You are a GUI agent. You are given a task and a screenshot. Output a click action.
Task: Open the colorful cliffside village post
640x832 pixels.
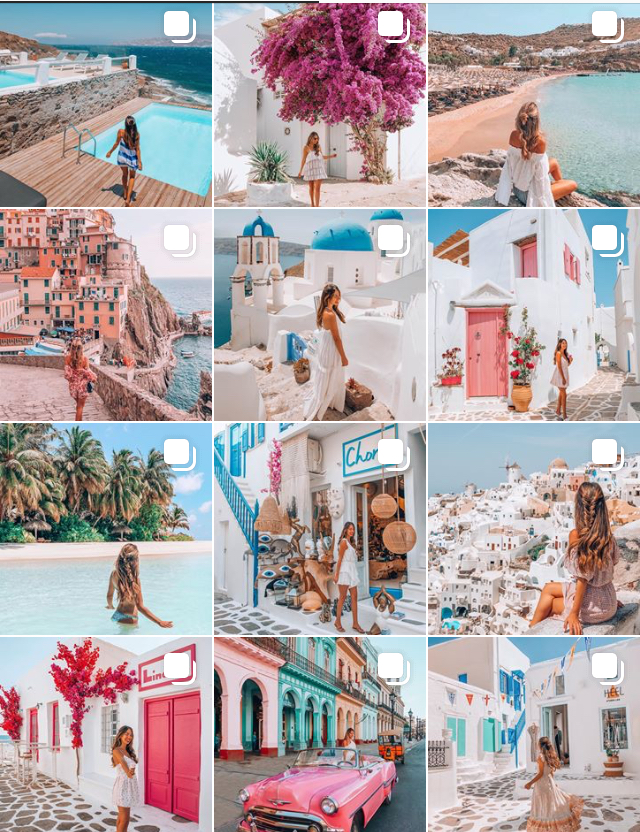105,314
